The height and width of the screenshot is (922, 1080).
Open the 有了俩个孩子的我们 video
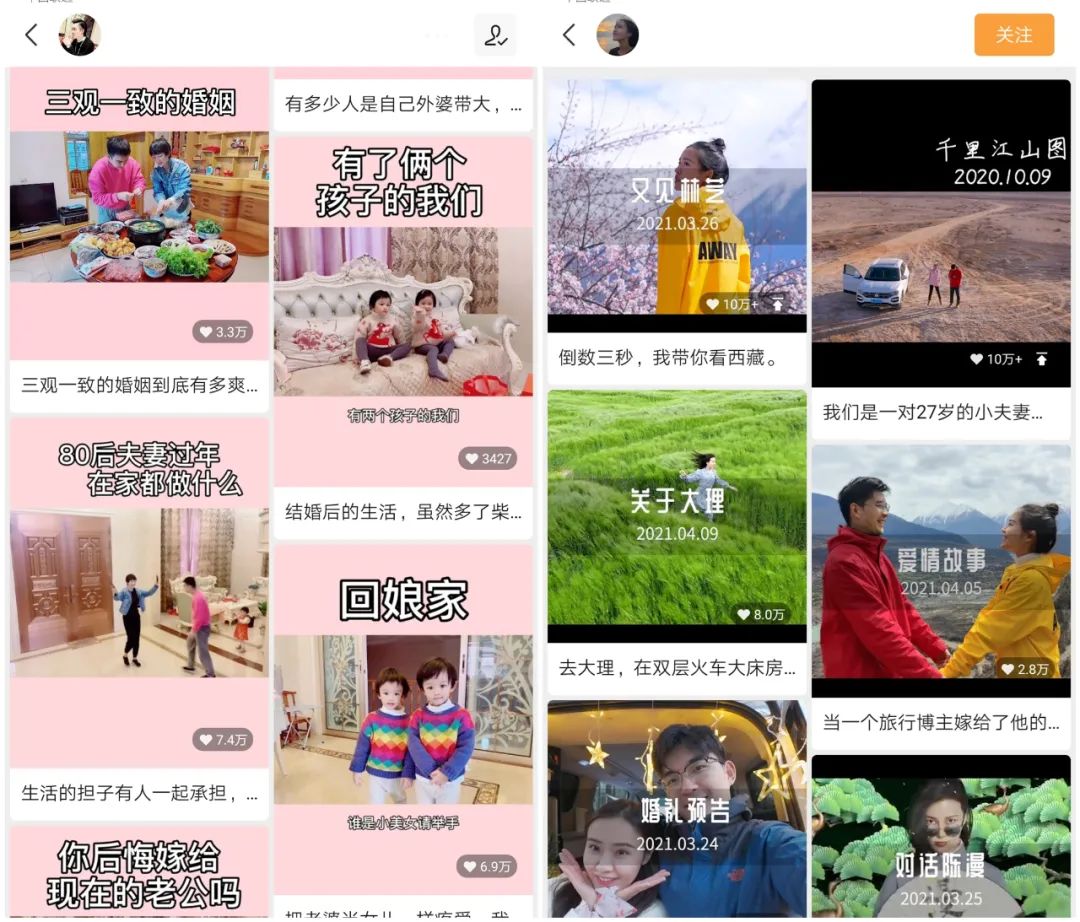coord(403,310)
